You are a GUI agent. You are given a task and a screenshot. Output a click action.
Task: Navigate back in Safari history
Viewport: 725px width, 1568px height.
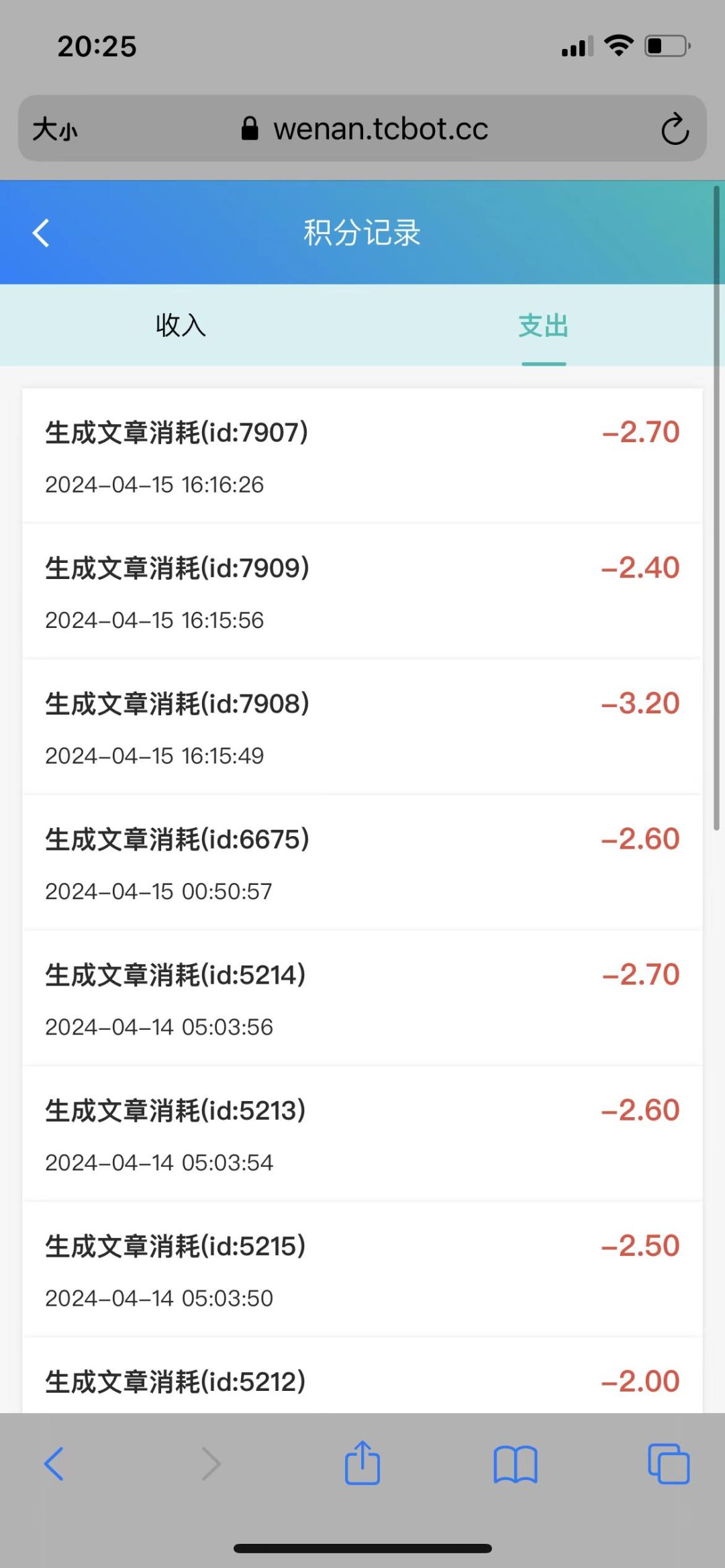(54, 1463)
